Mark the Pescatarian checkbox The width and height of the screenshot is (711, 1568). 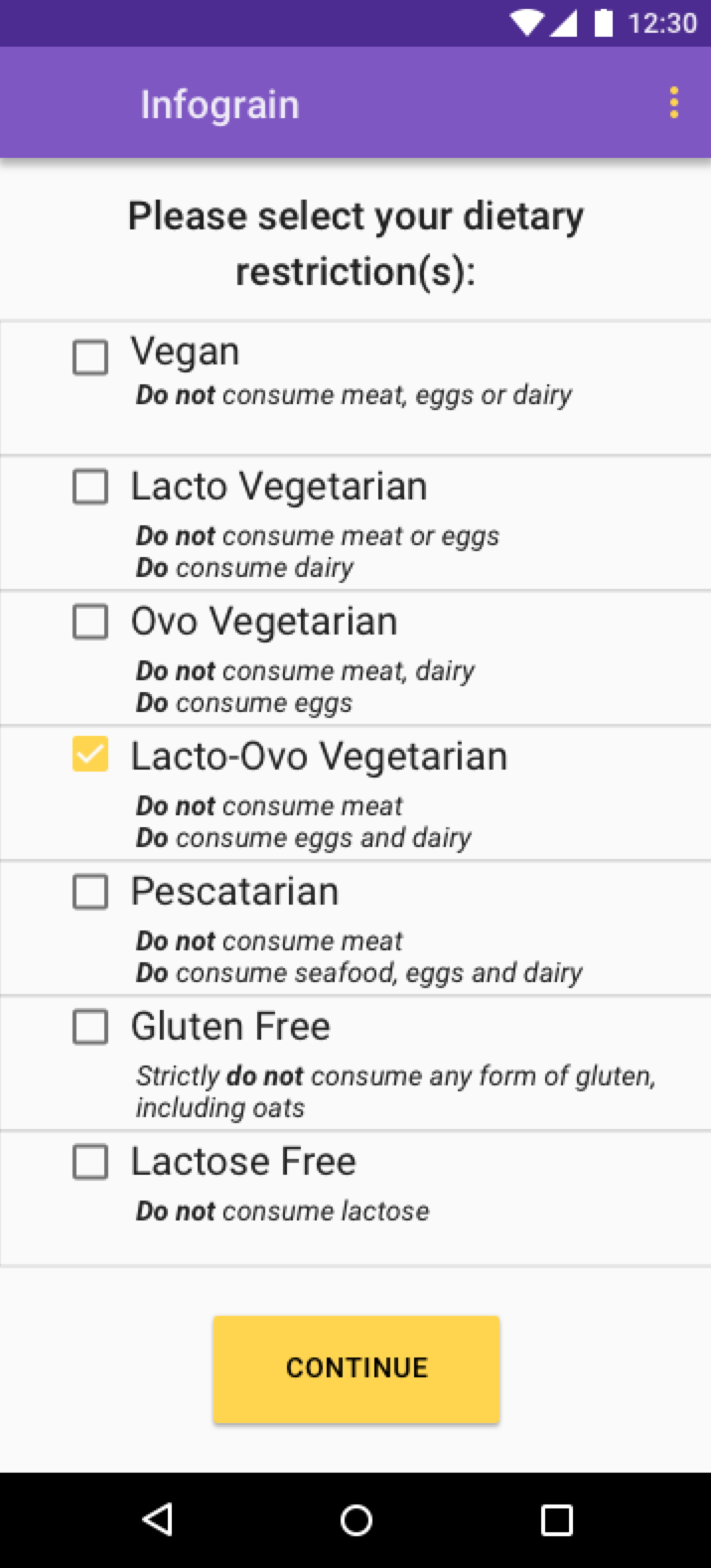click(90, 892)
